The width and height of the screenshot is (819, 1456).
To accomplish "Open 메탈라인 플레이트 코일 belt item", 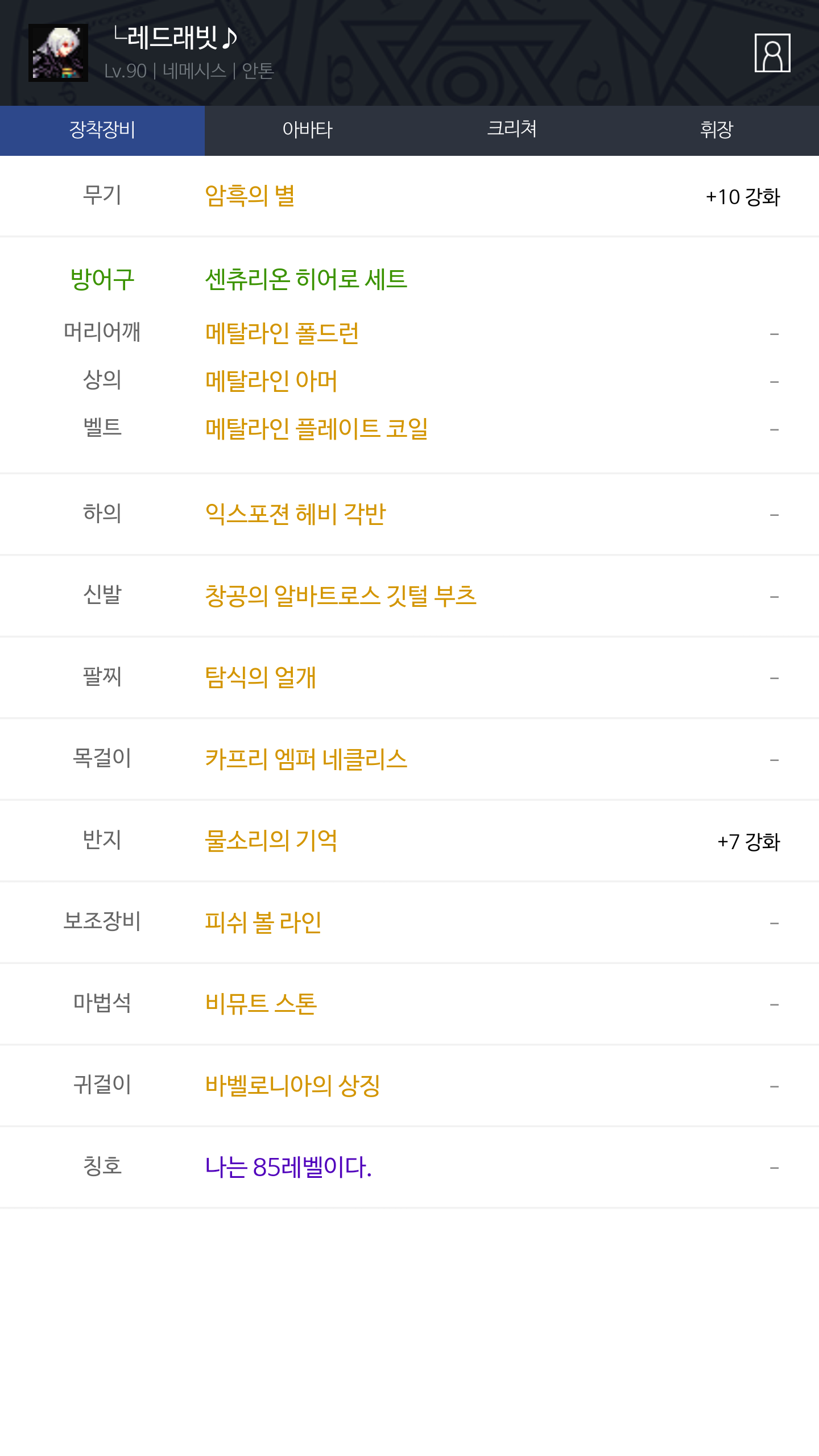I will point(316,429).
